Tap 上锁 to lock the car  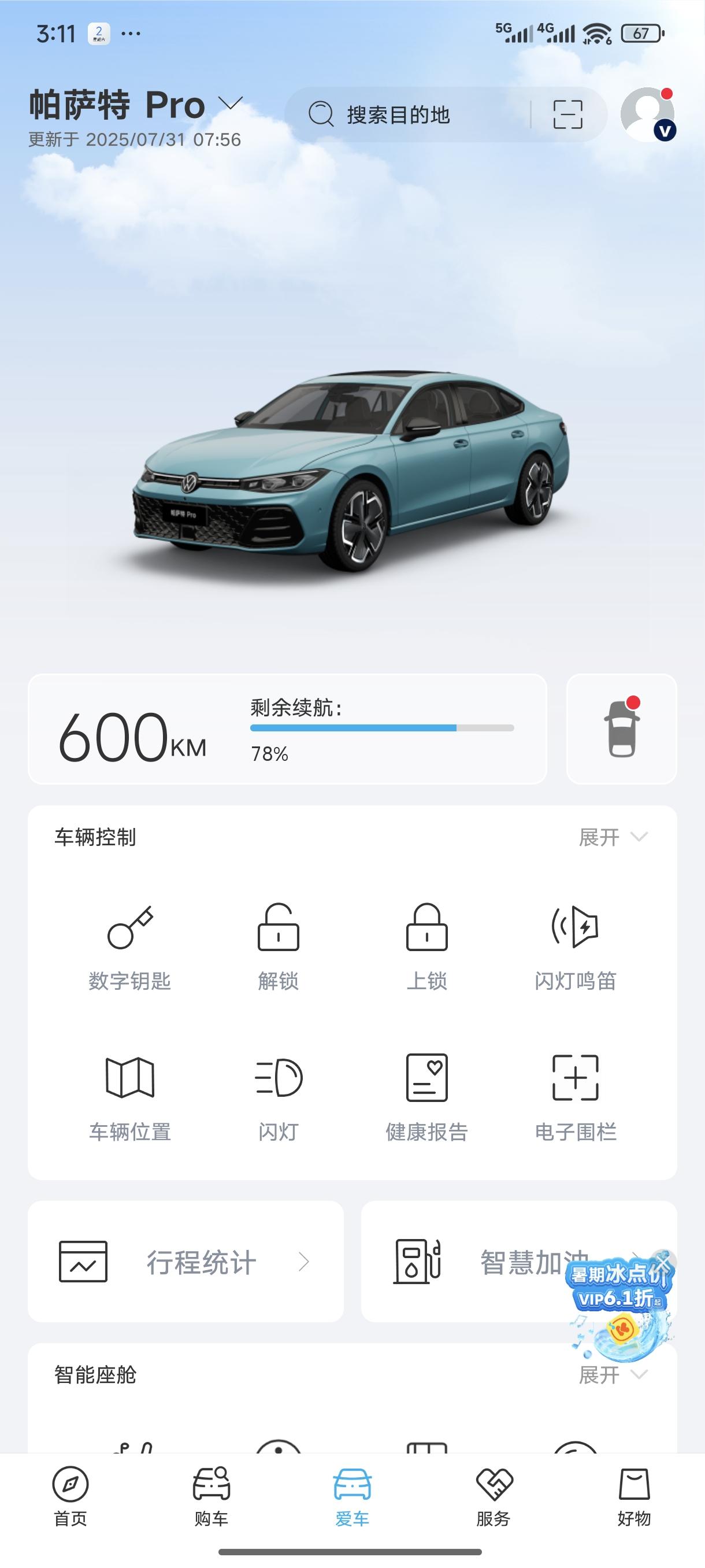pos(426,948)
